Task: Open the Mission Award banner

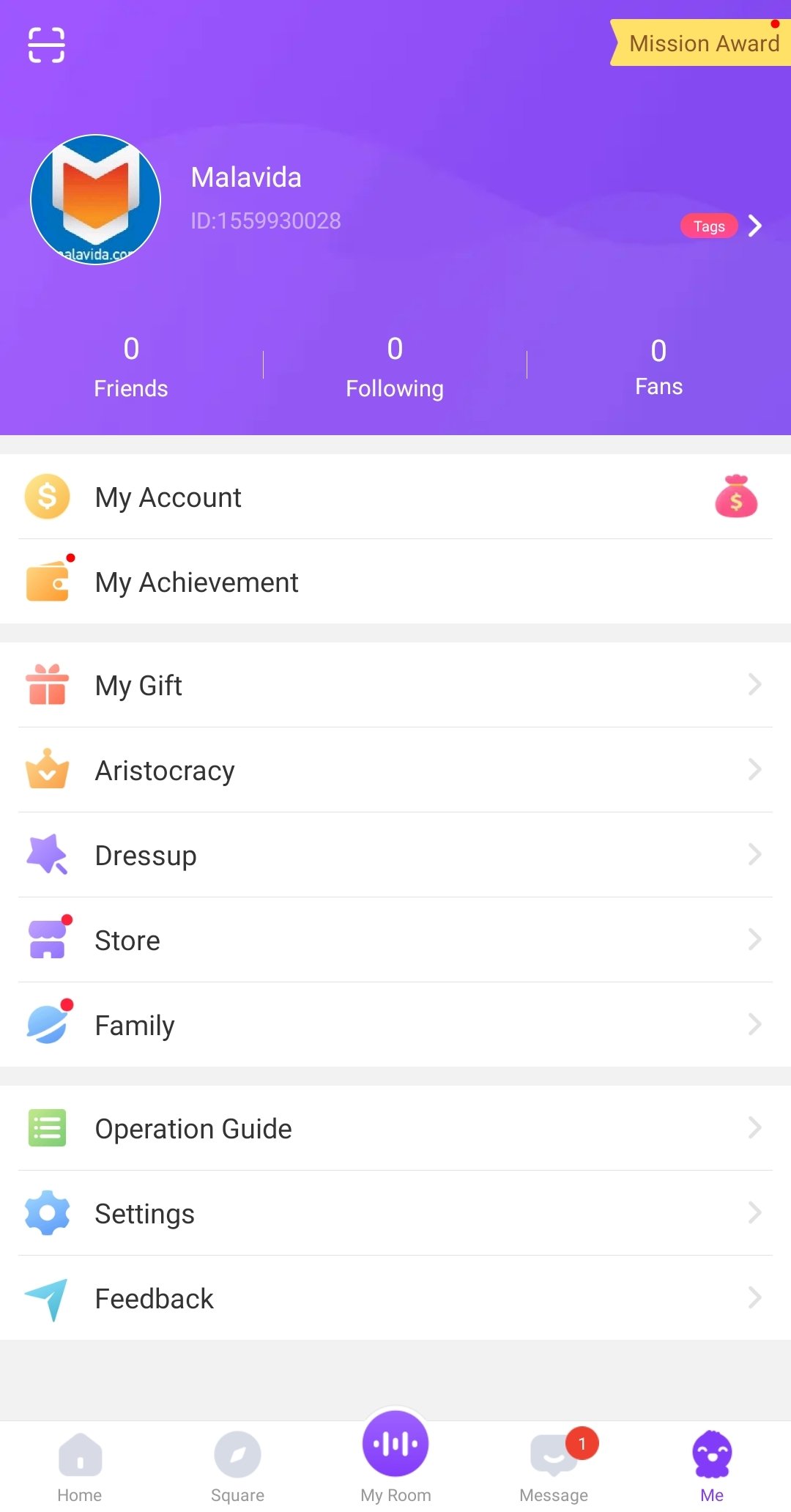Action: pos(700,43)
